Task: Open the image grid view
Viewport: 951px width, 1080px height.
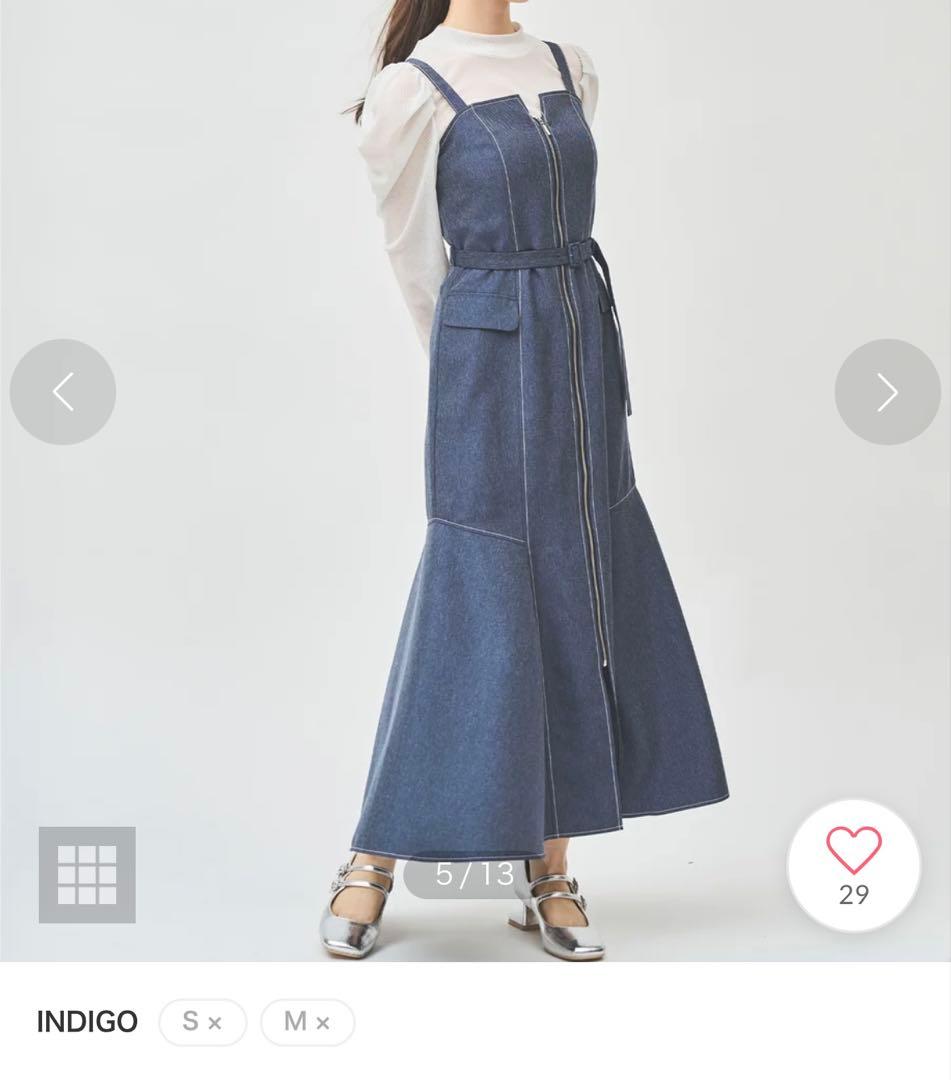Action: (87, 875)
